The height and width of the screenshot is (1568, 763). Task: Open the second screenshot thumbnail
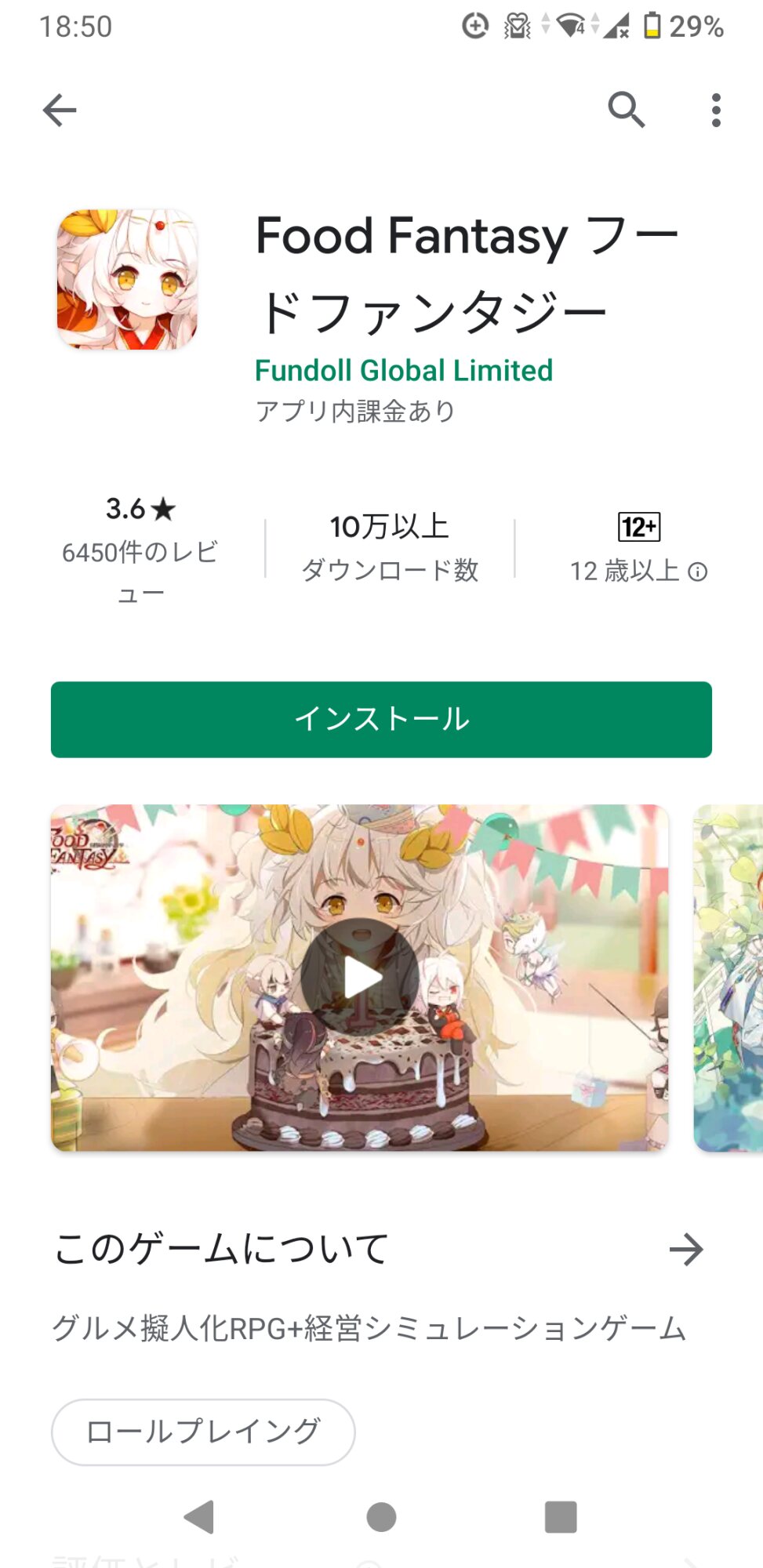[x=729, y=977]
